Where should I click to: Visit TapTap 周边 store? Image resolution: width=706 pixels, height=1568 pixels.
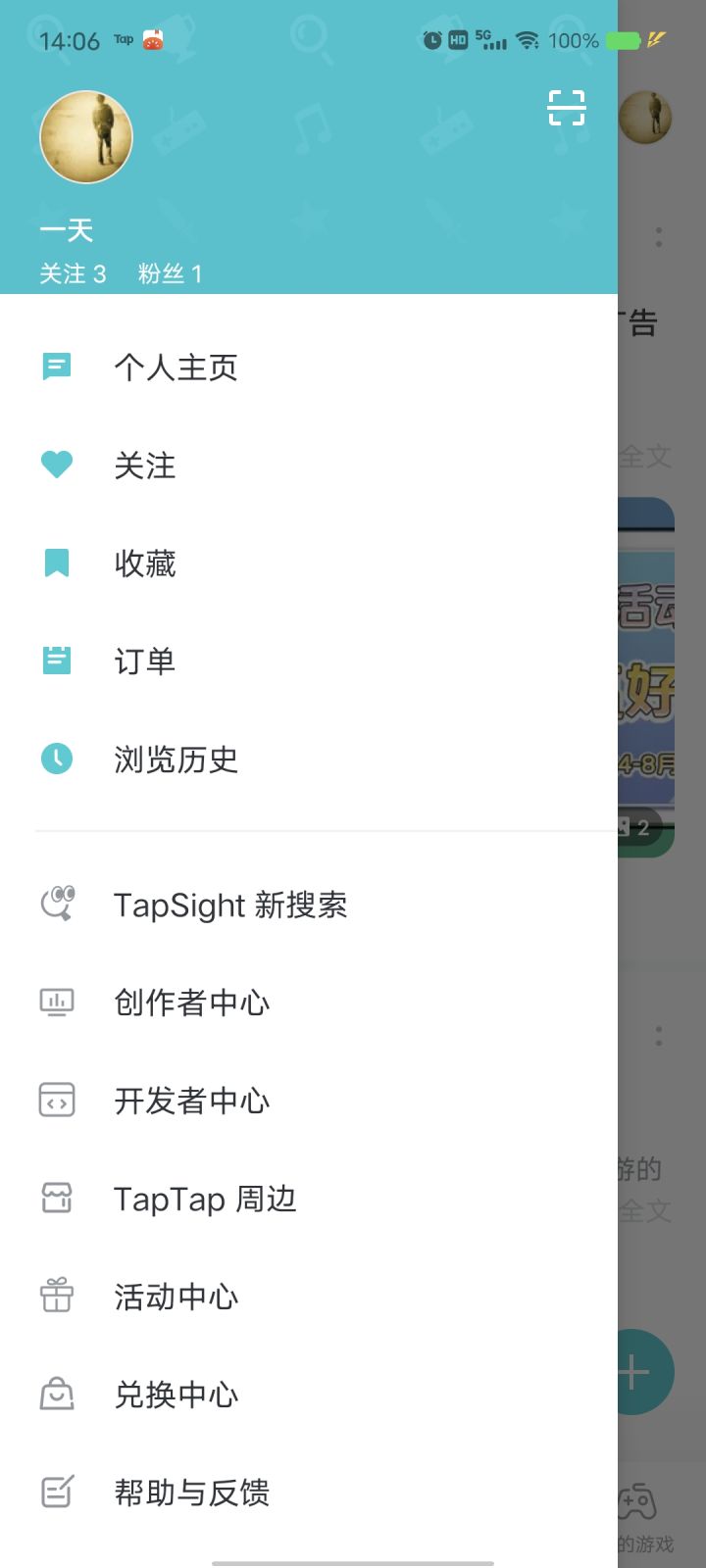(309, 1199)
